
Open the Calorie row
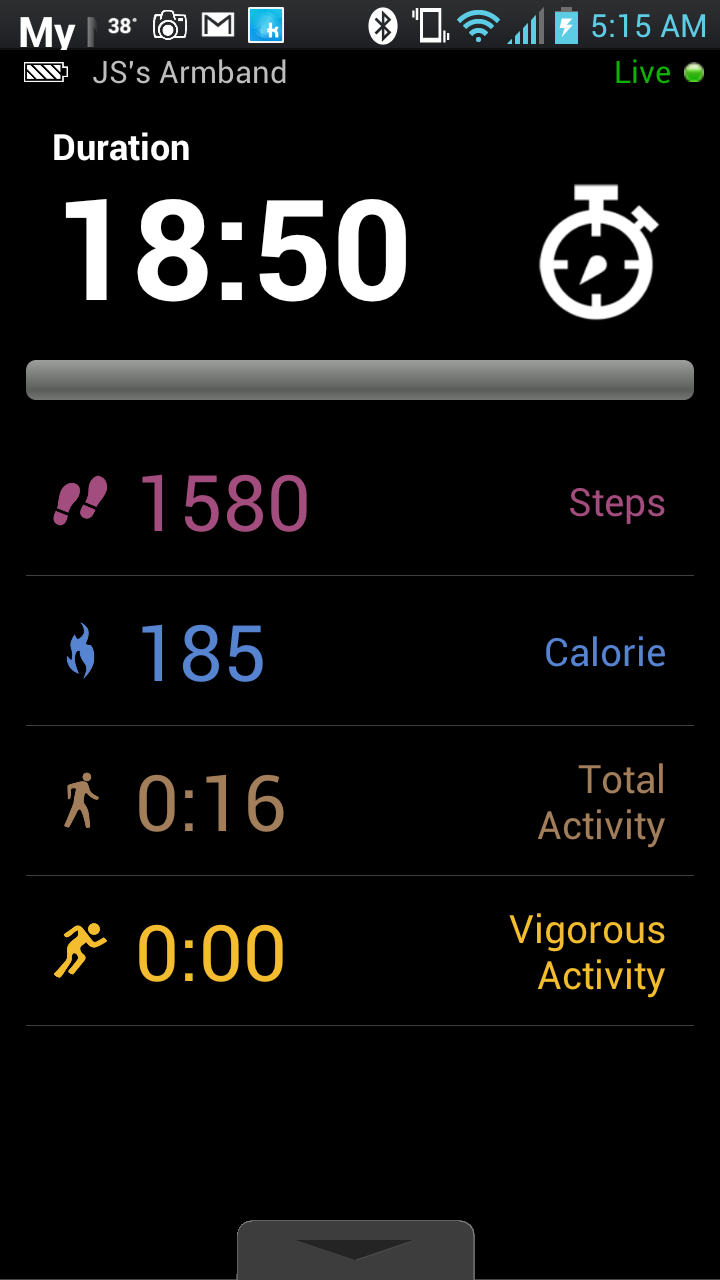click(x=360, y=652)
